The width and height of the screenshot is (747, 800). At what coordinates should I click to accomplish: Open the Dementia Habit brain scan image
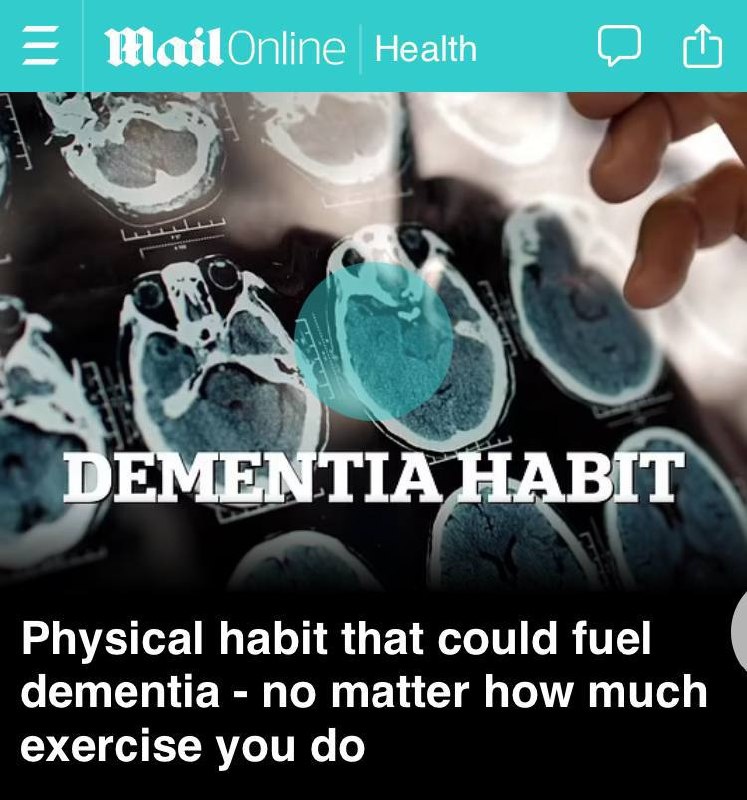[x=373, y=340]
